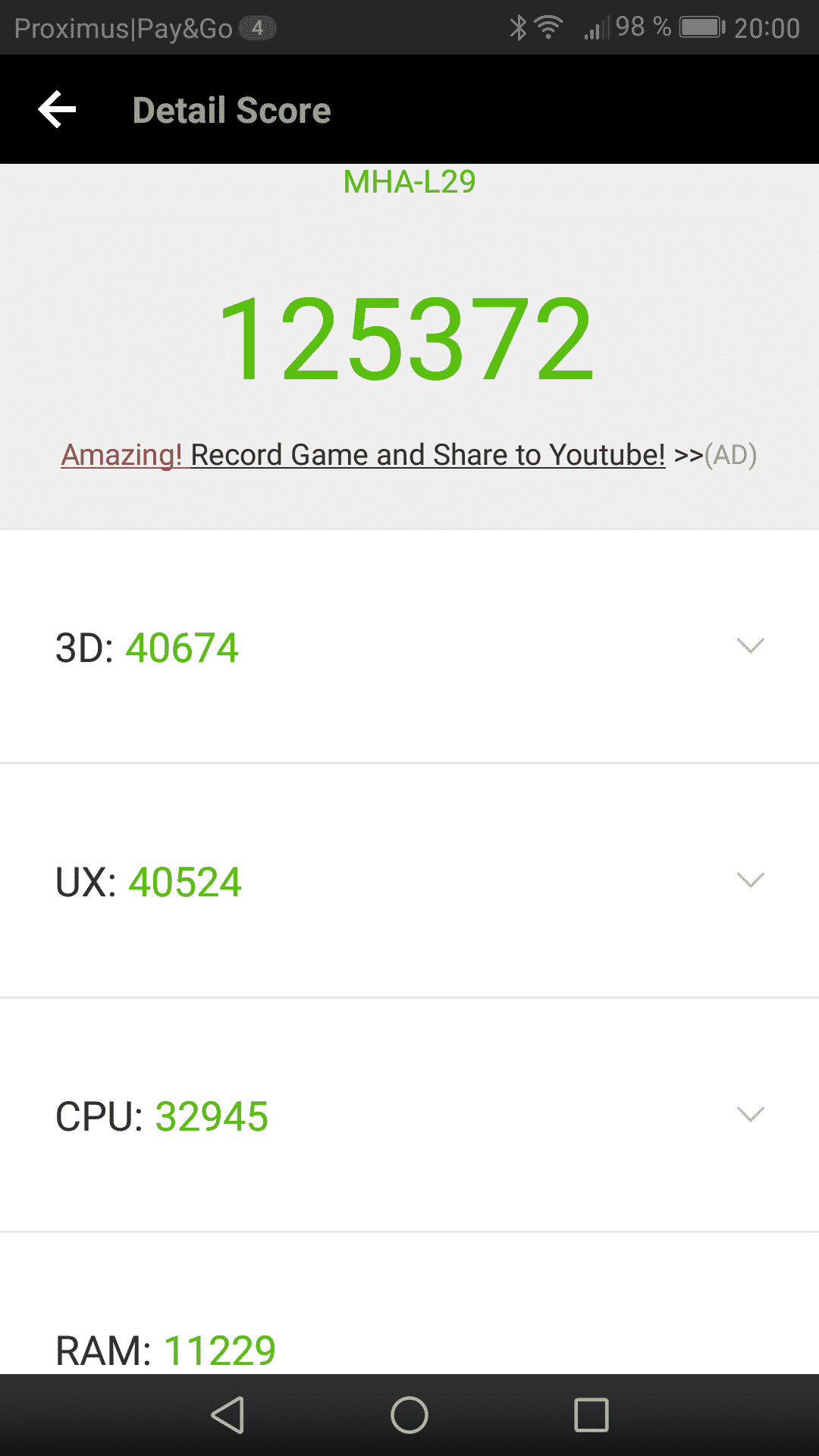Tap the system home button

[409, 1415]
